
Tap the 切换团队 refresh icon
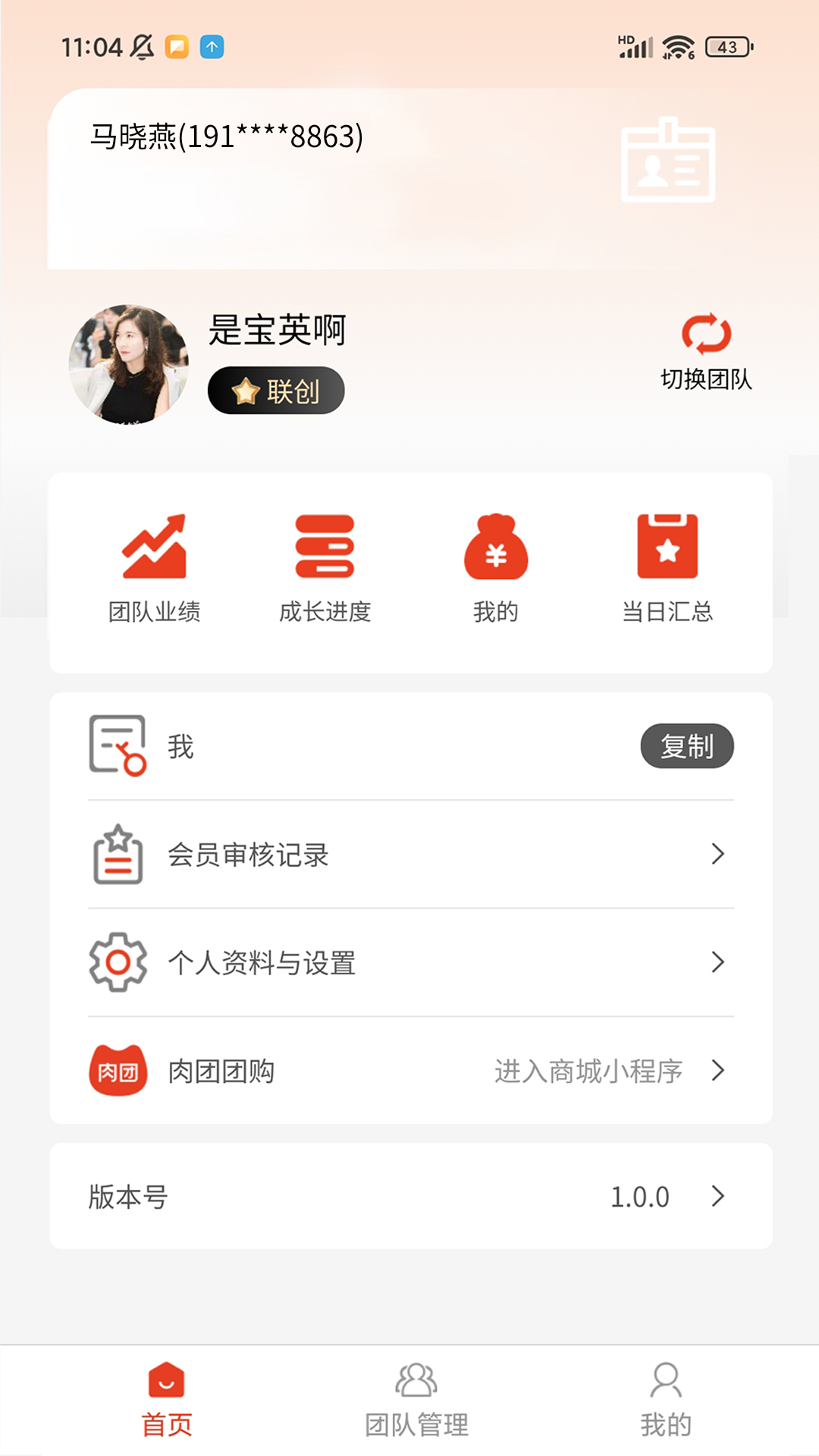(x=707, y=332)
